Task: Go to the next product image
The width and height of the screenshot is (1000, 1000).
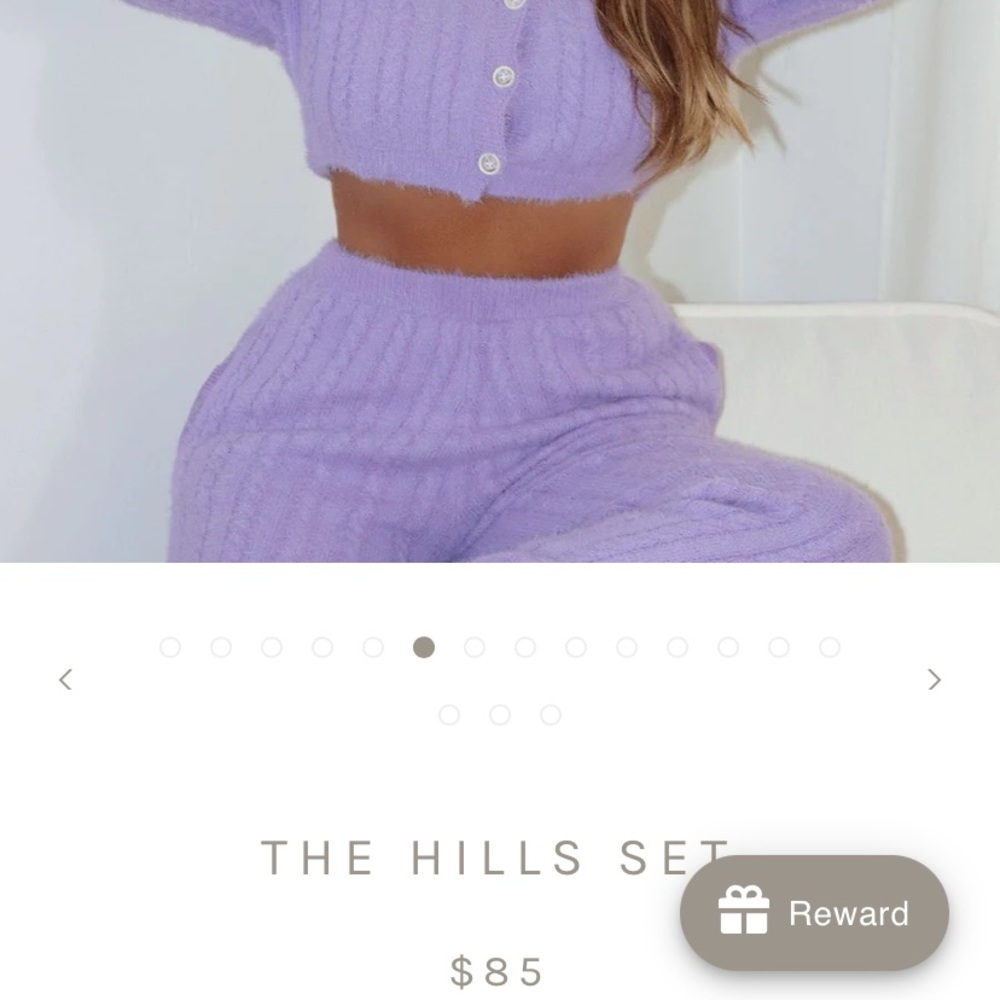Action: pyautogui.click(x=934, y=680)
